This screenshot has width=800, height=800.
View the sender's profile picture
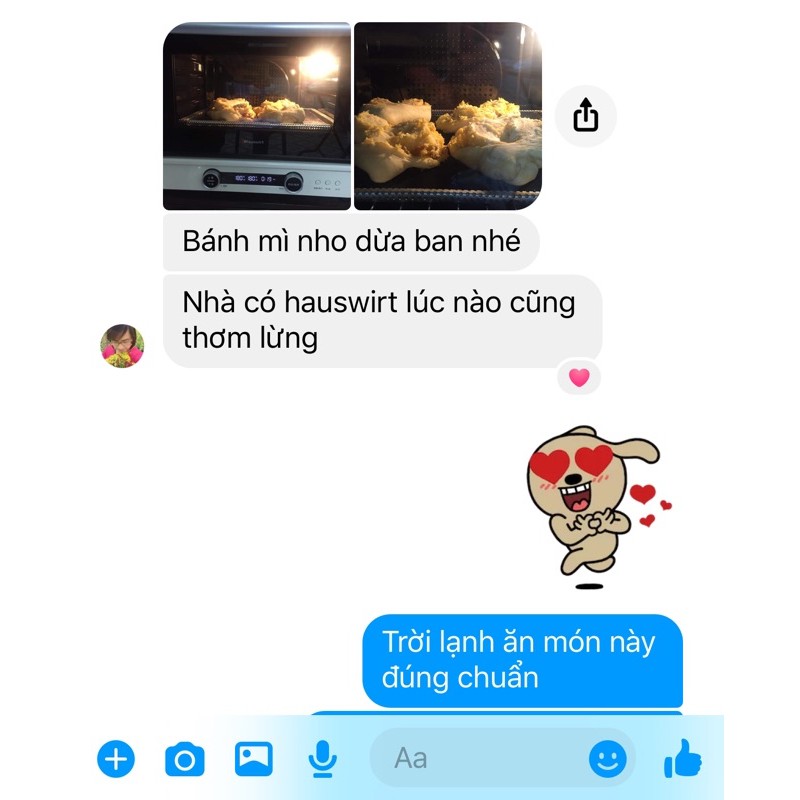click(122, 345)
